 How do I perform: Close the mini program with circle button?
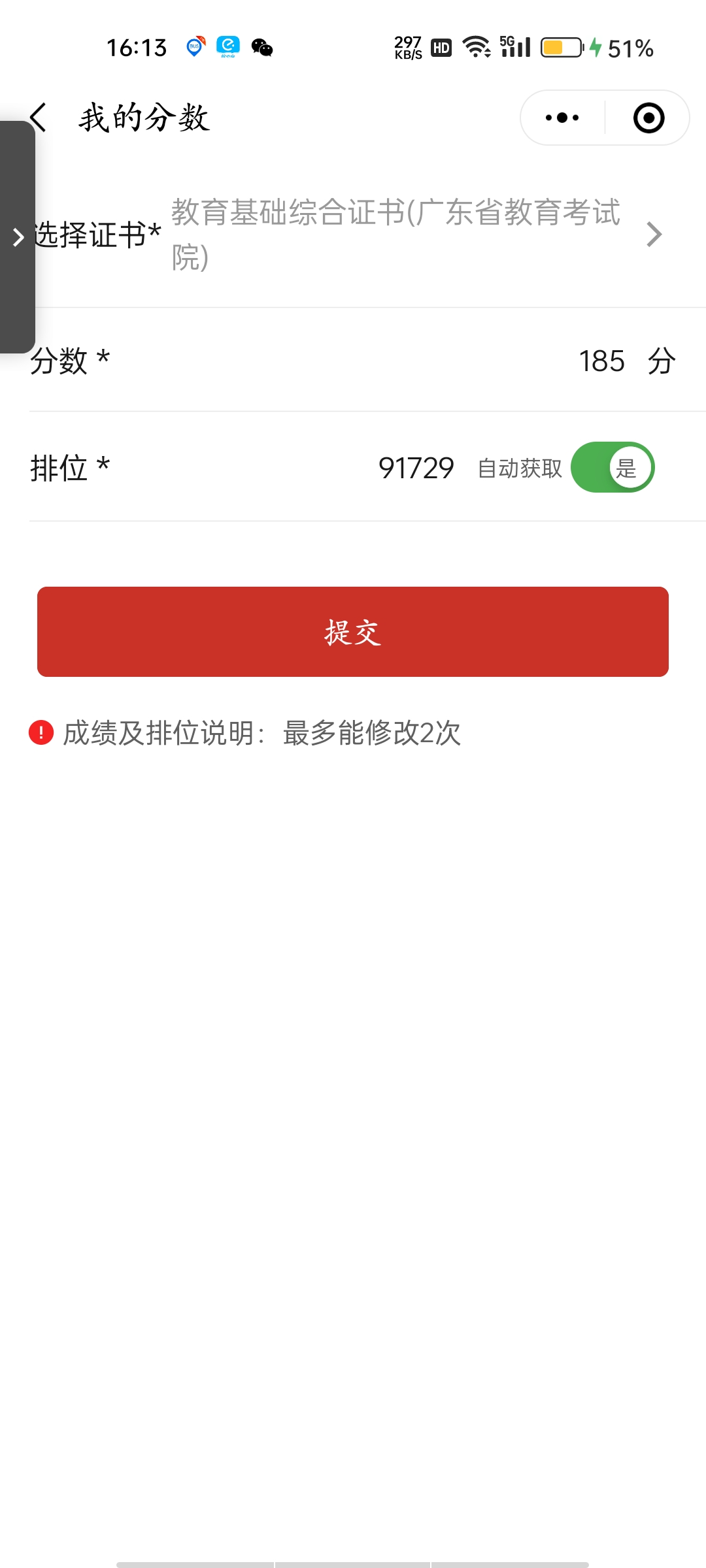point(648,118)
